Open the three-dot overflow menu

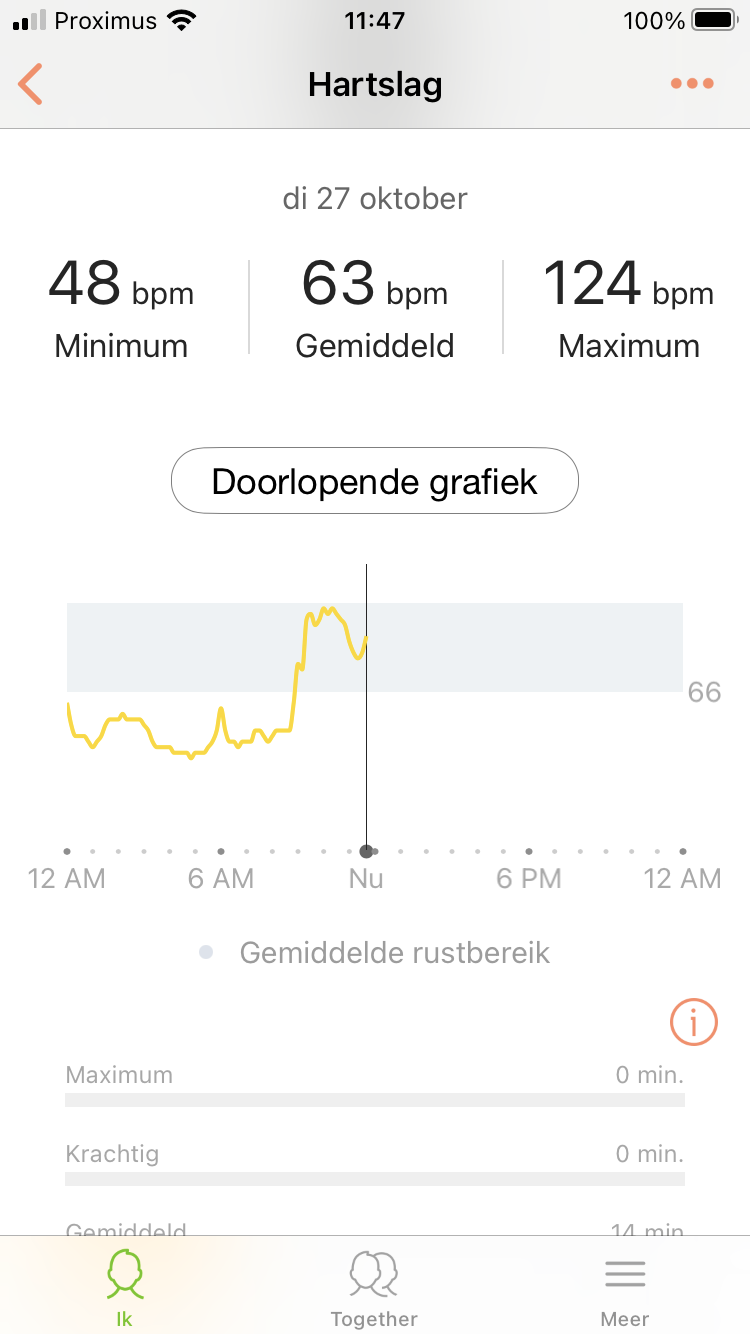click(692, 84)
